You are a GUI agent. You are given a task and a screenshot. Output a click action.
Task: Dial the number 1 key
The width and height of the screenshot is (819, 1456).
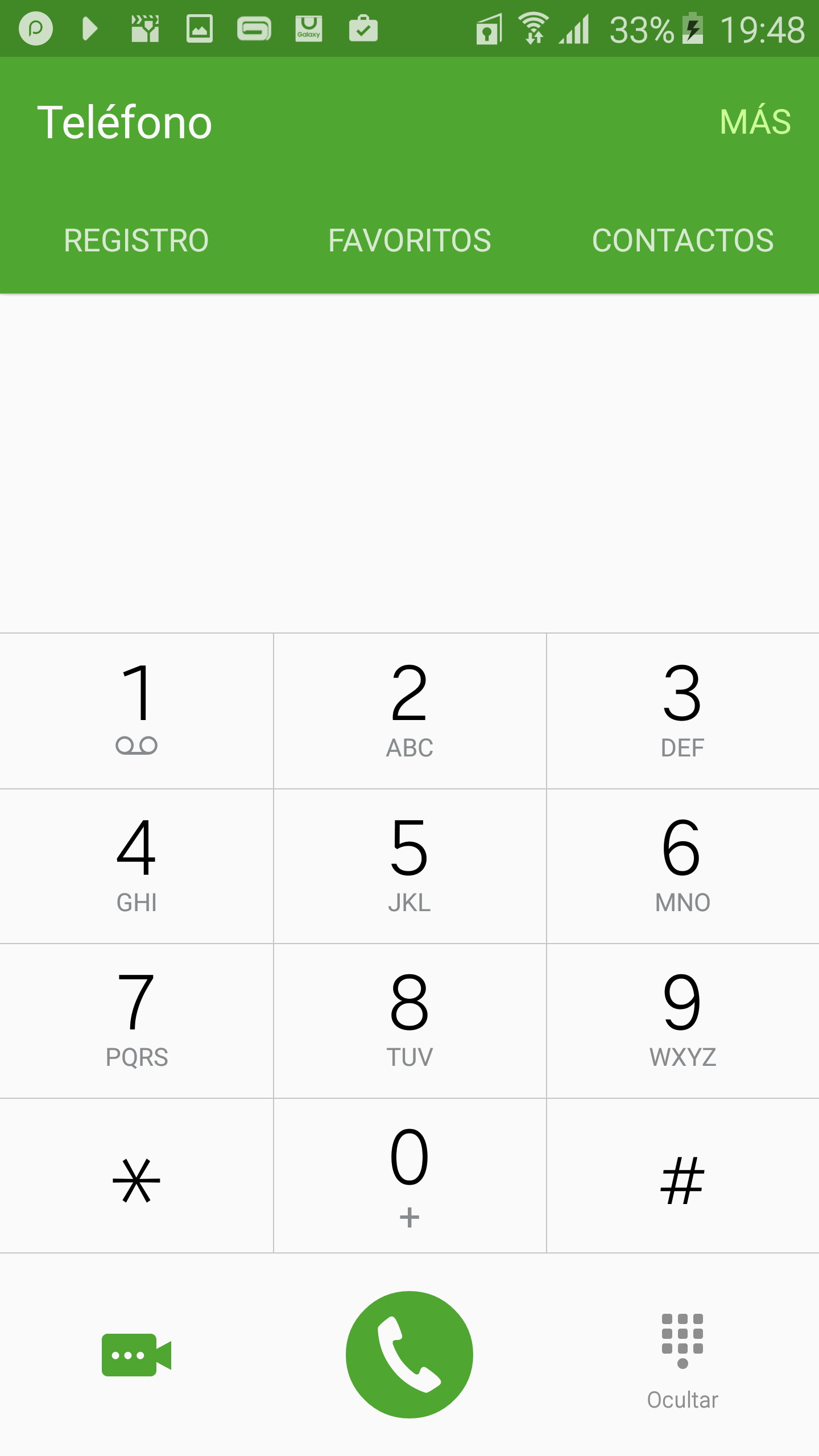(136, 710)
